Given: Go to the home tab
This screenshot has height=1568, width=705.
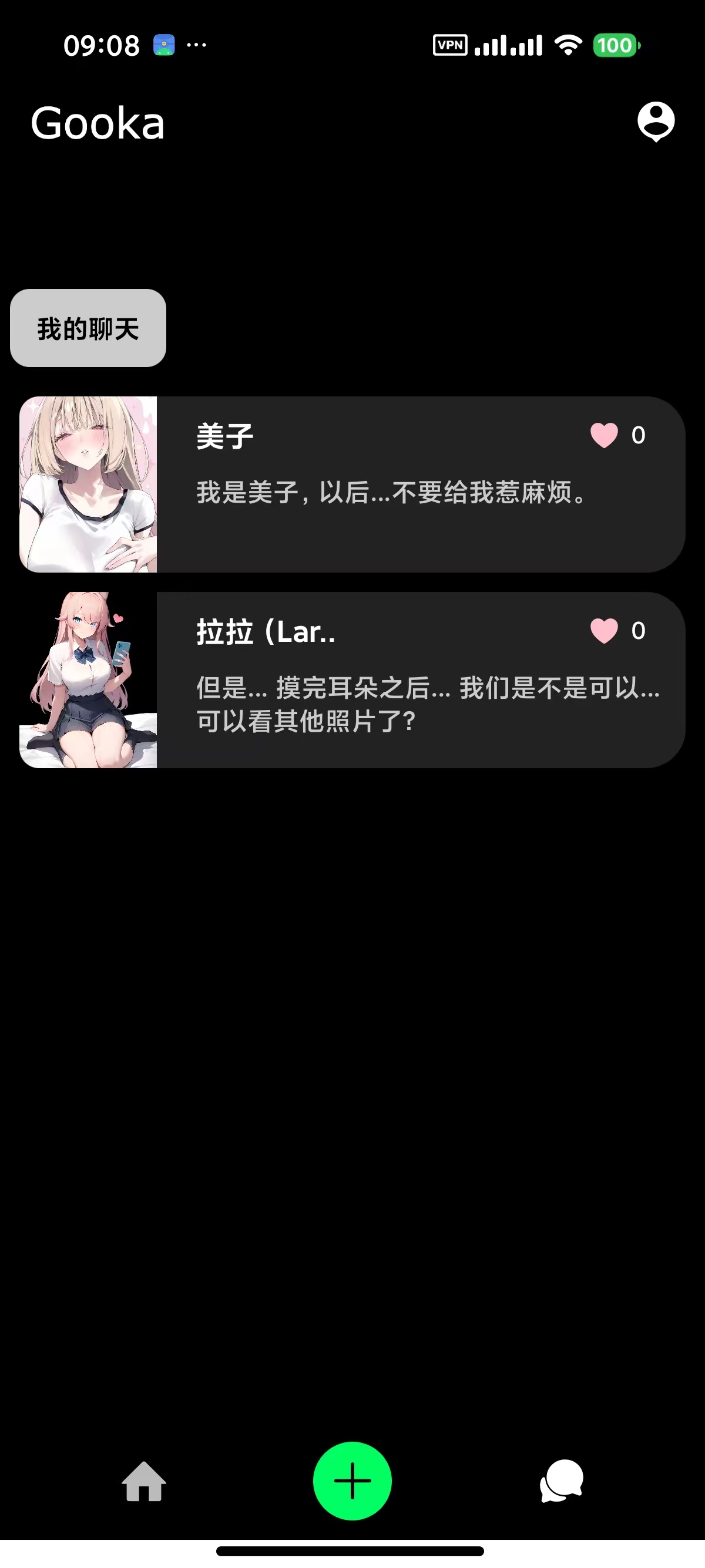Looking at the screenshot, I should (144, 1481).
